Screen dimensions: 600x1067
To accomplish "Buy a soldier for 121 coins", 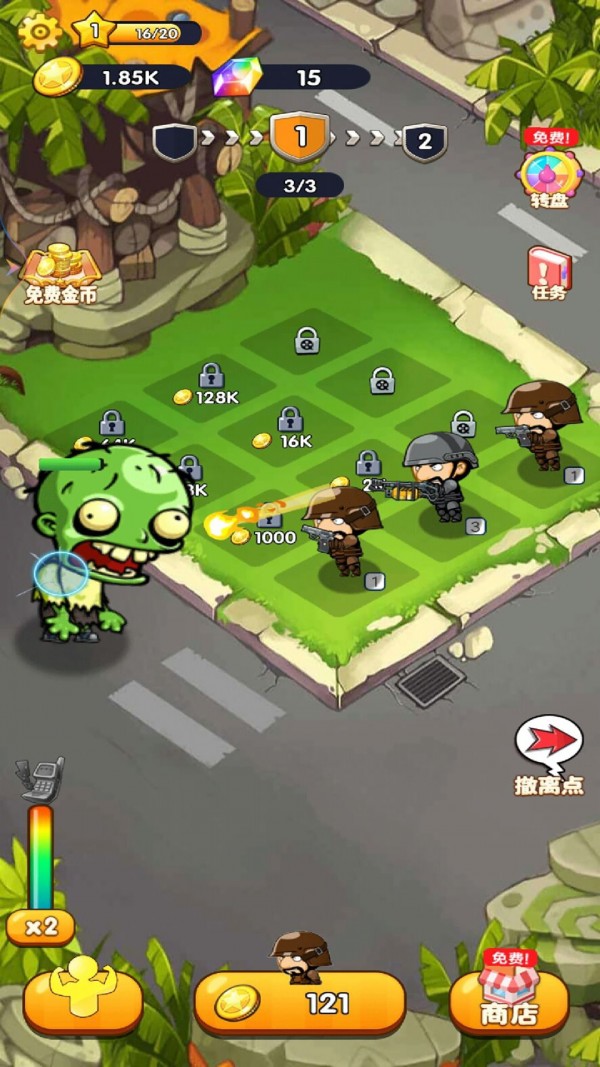I will tap(300, 1003).
